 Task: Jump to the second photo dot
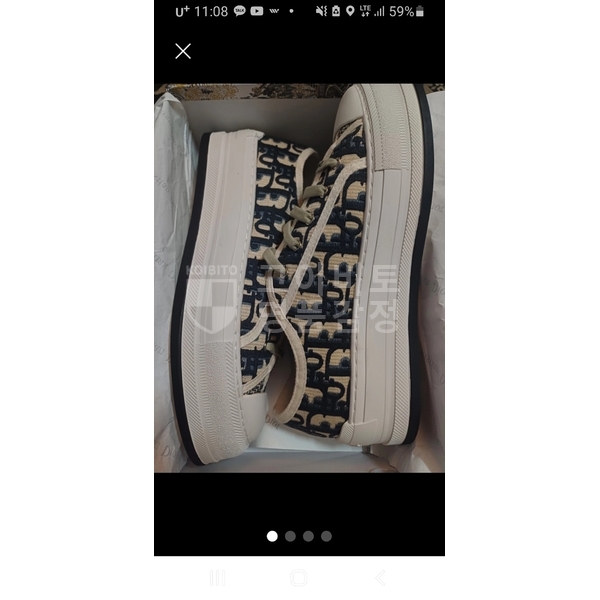[290, 536]
